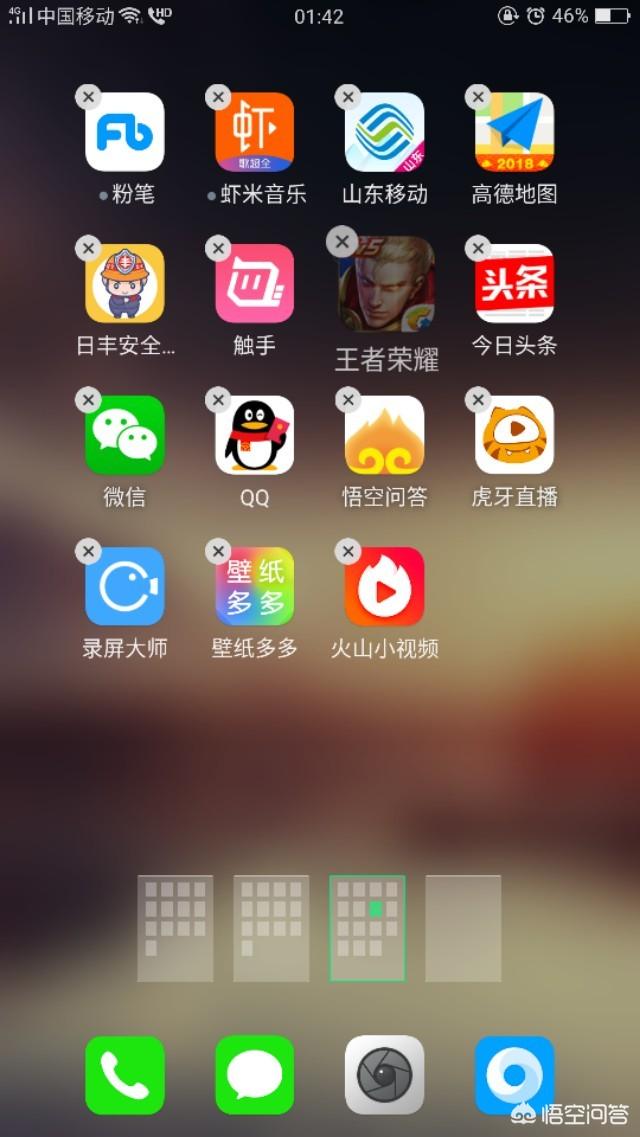The width and height of the screenshot is (640, 1137).
Task: Tap the X badge on 今日头条
Action: coord(478,249)
